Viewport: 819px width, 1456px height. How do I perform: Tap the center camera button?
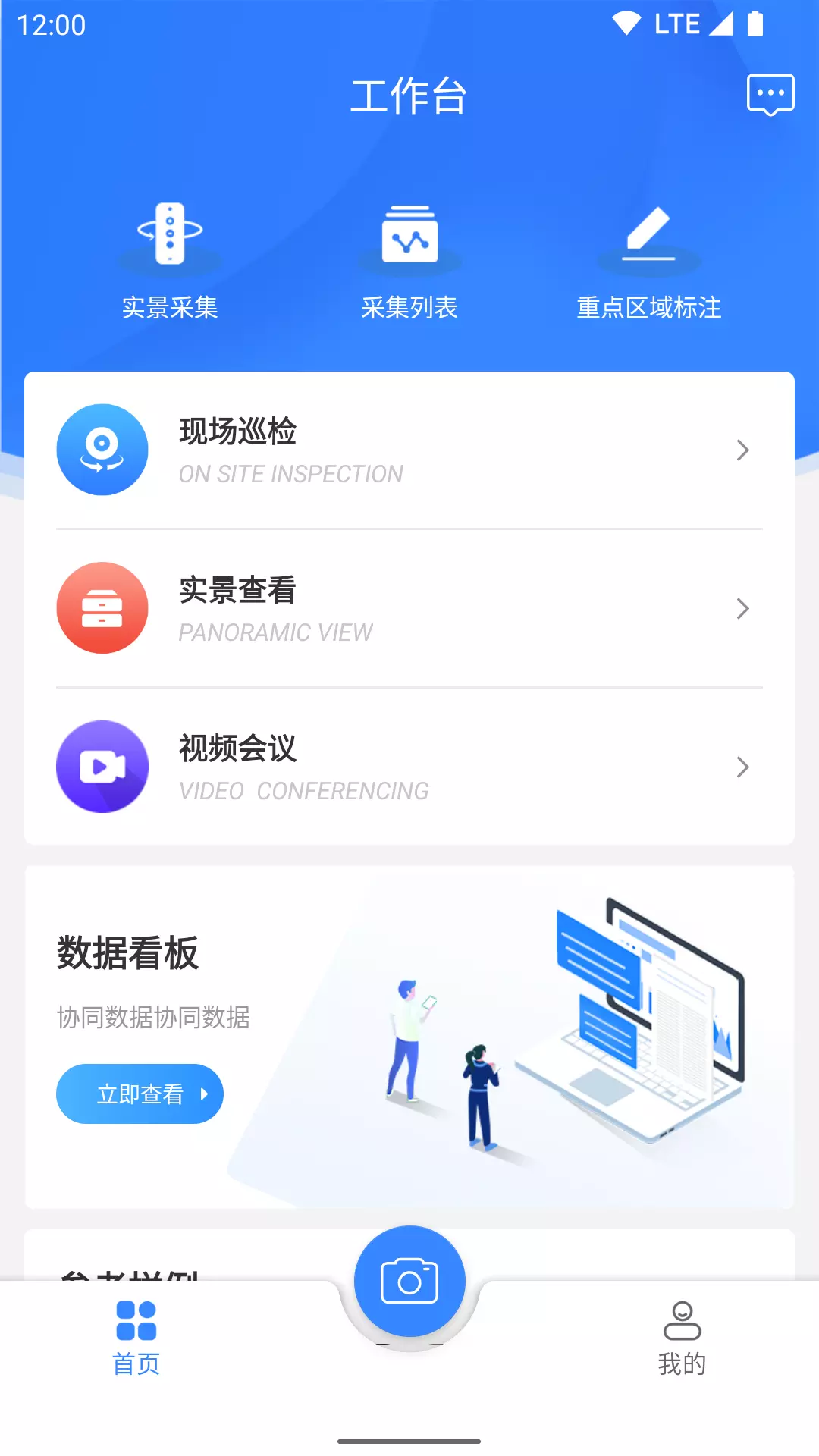tap(409, 1282)
